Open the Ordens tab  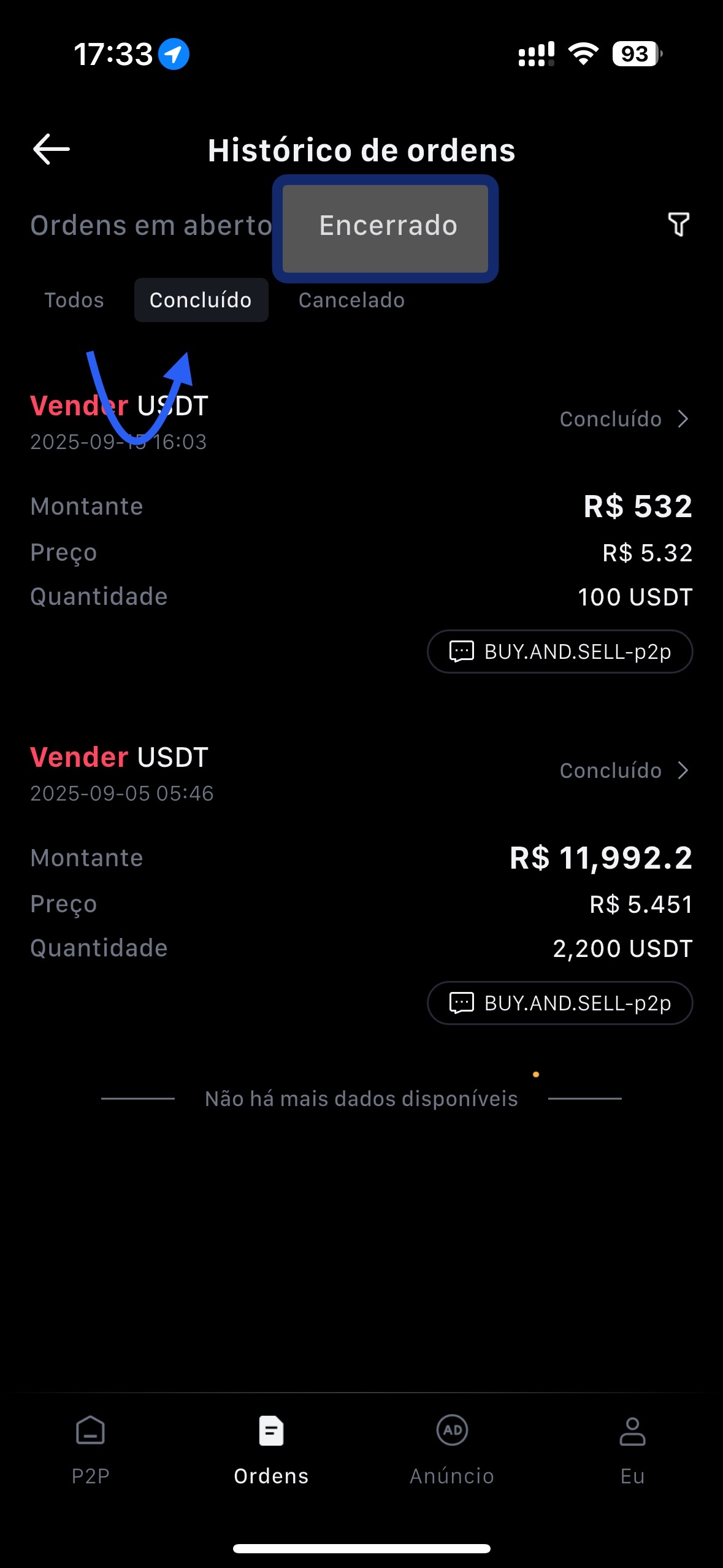pyautogui.click(x=271, y=1449)
